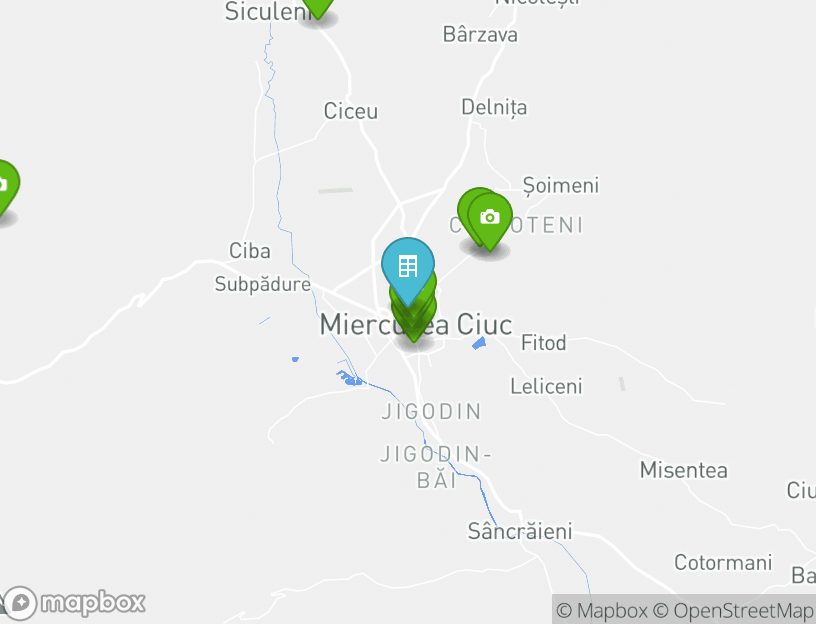The image size is (816, 624).
Task: Open the © OpenStreetMap attribution link
Action: (x=734, y=610)
